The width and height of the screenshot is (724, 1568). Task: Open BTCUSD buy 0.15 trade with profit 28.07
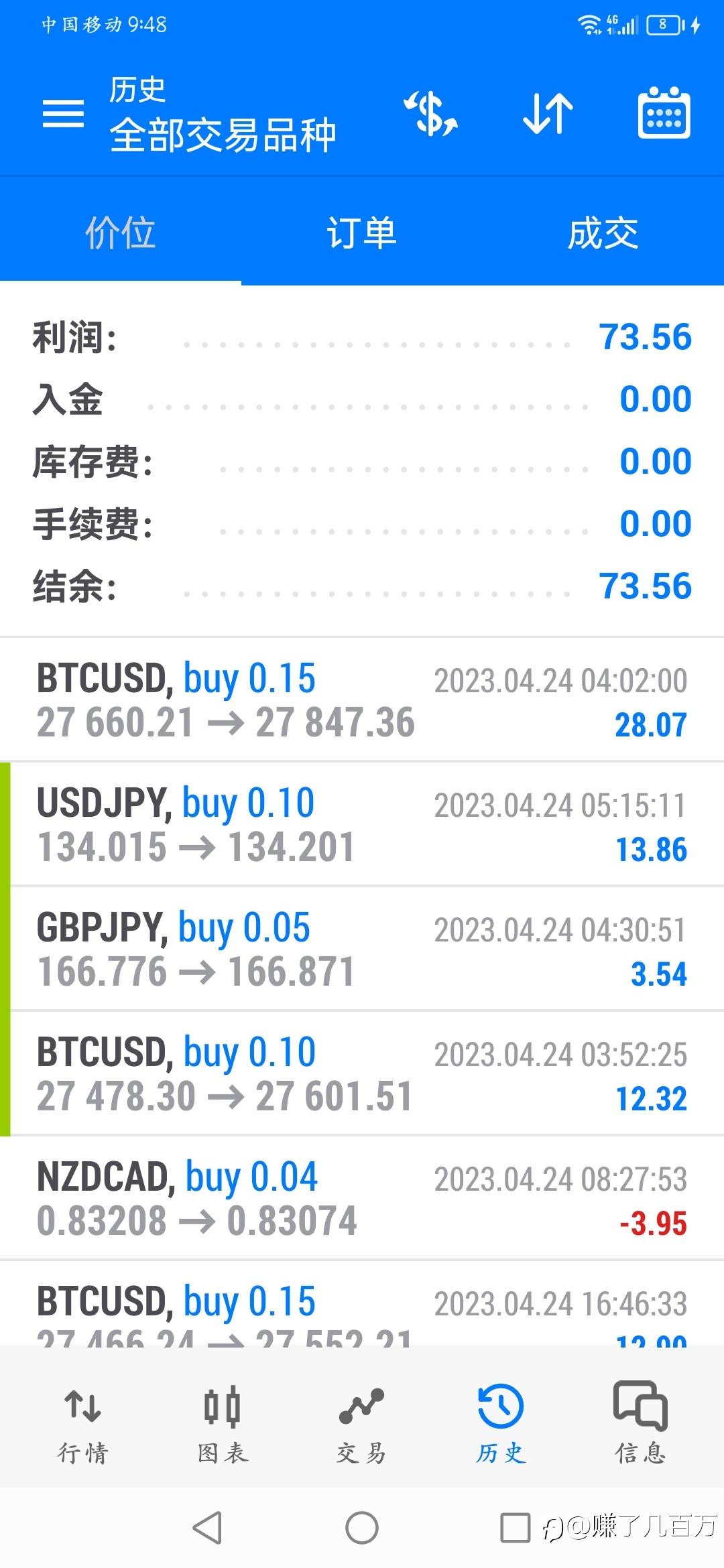tap(362, 700)
